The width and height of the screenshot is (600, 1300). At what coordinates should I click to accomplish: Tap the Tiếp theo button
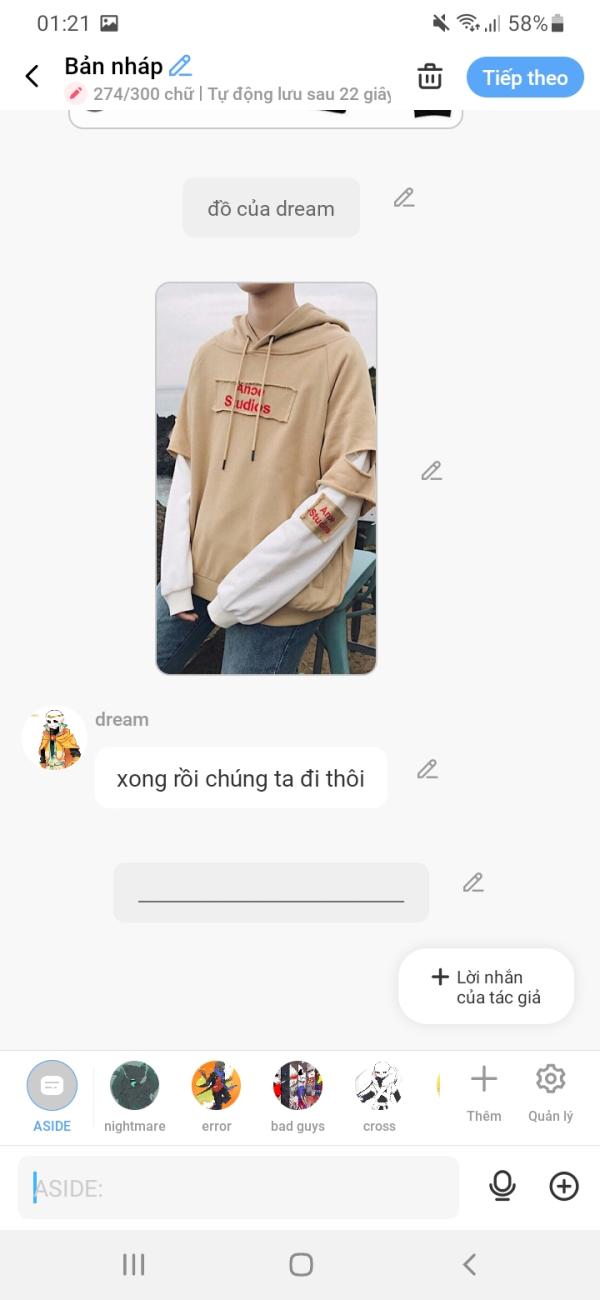click(x=525, y=77)
